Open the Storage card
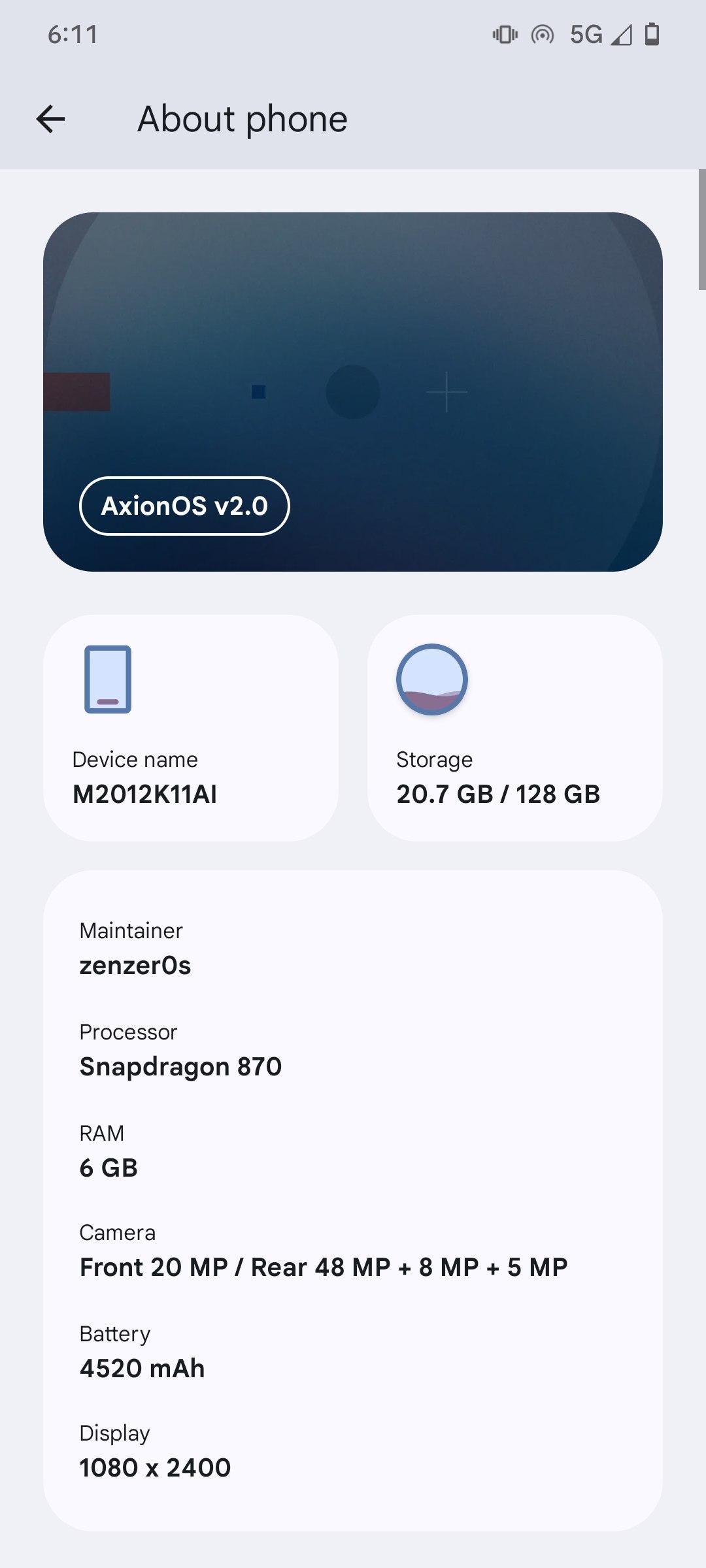Viewport: 706px width, 1568px height. click(515, 728)
